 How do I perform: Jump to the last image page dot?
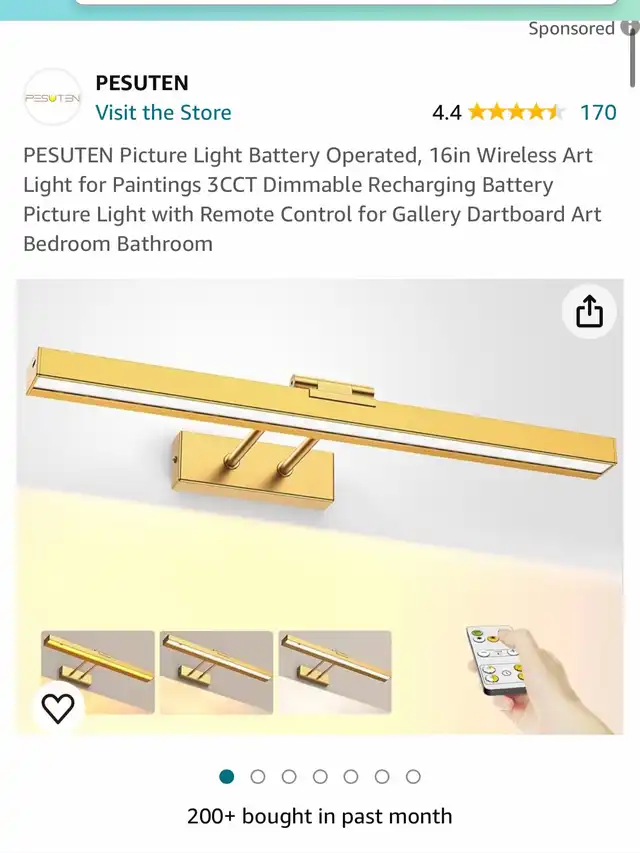coord(413,776)
